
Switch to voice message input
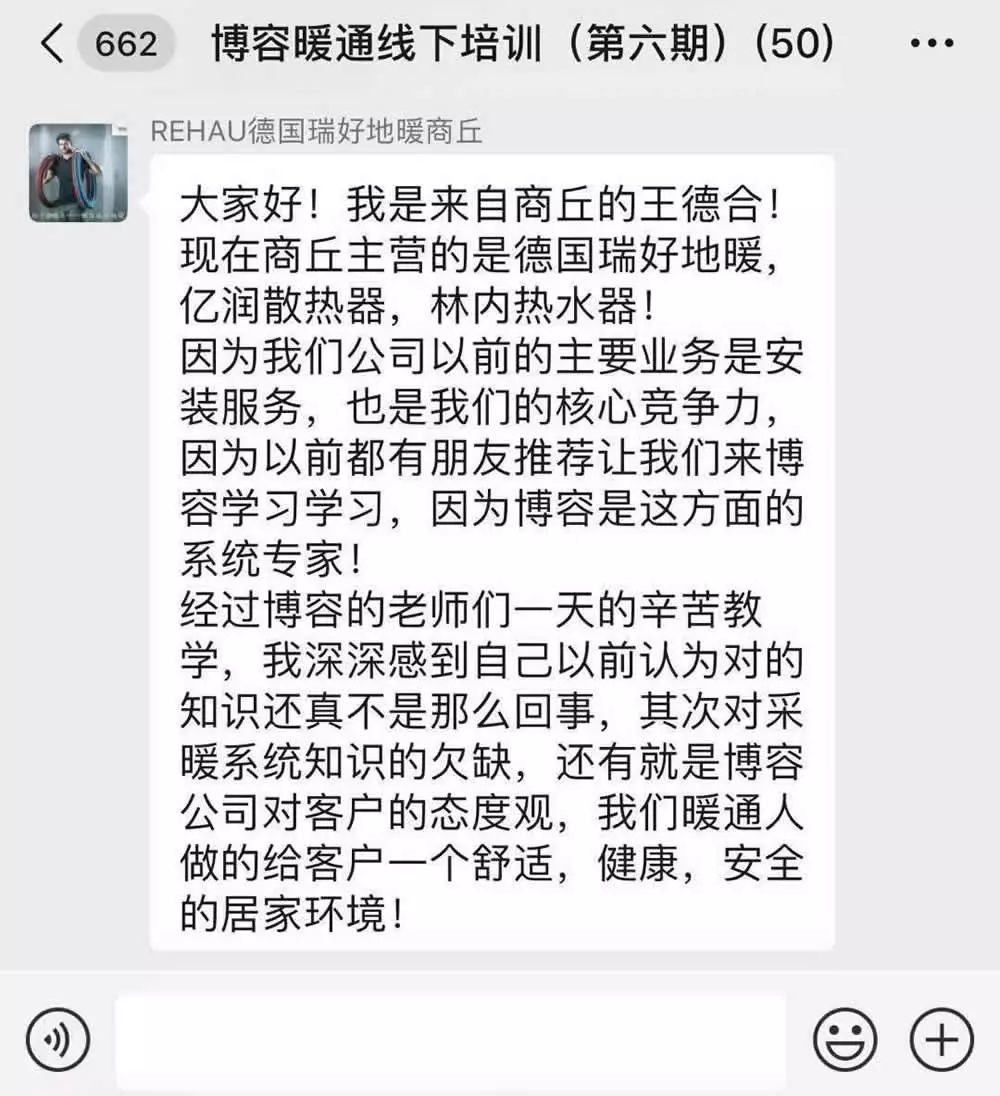coord(58,1040)
